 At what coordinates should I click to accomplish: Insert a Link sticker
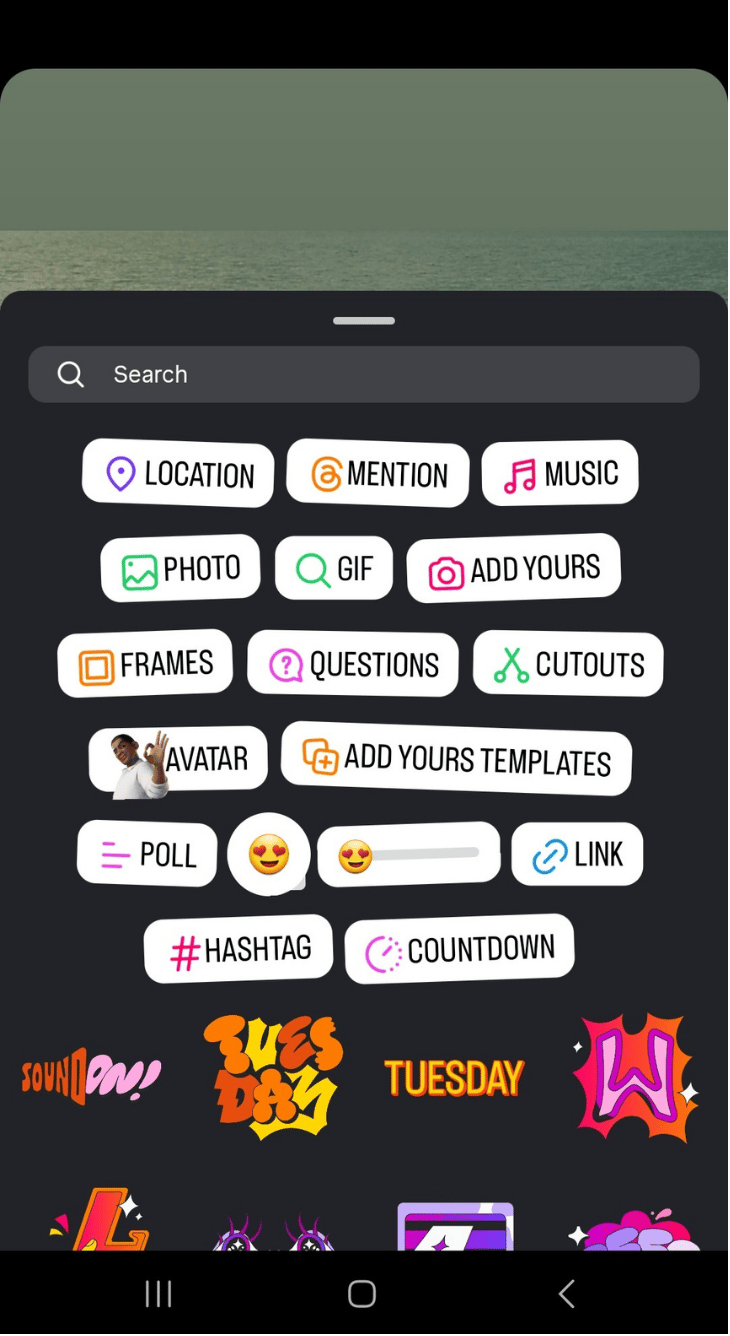tap(577, 854)
